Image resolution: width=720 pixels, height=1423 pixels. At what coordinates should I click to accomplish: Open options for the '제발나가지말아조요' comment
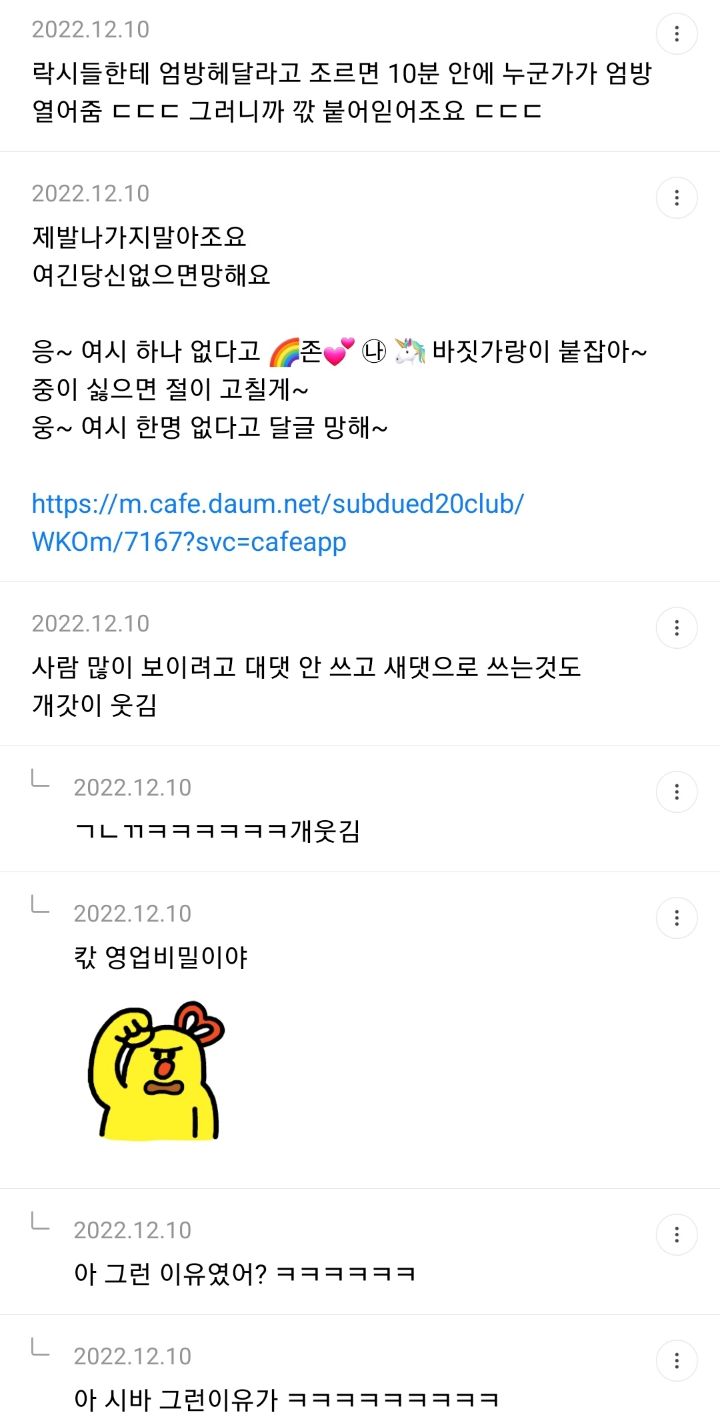coord(677,198)
